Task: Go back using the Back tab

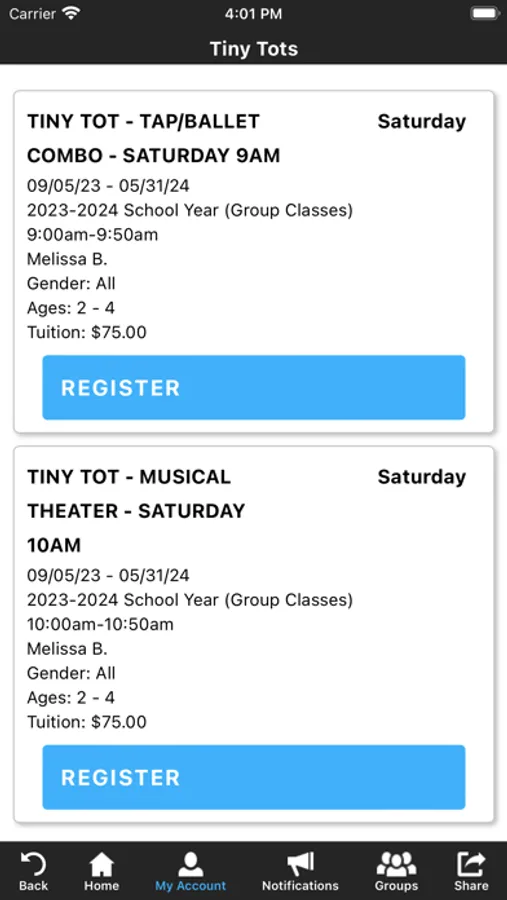Action: click(33, 871)
